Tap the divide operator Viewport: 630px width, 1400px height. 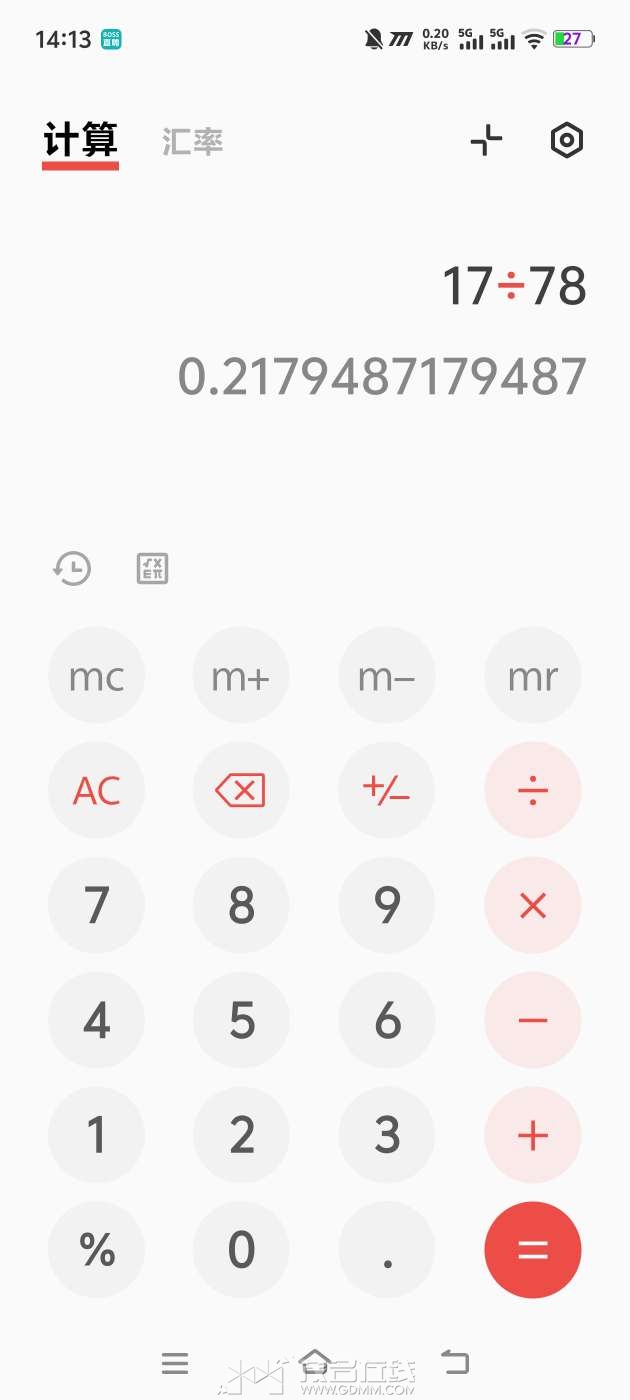532,791
